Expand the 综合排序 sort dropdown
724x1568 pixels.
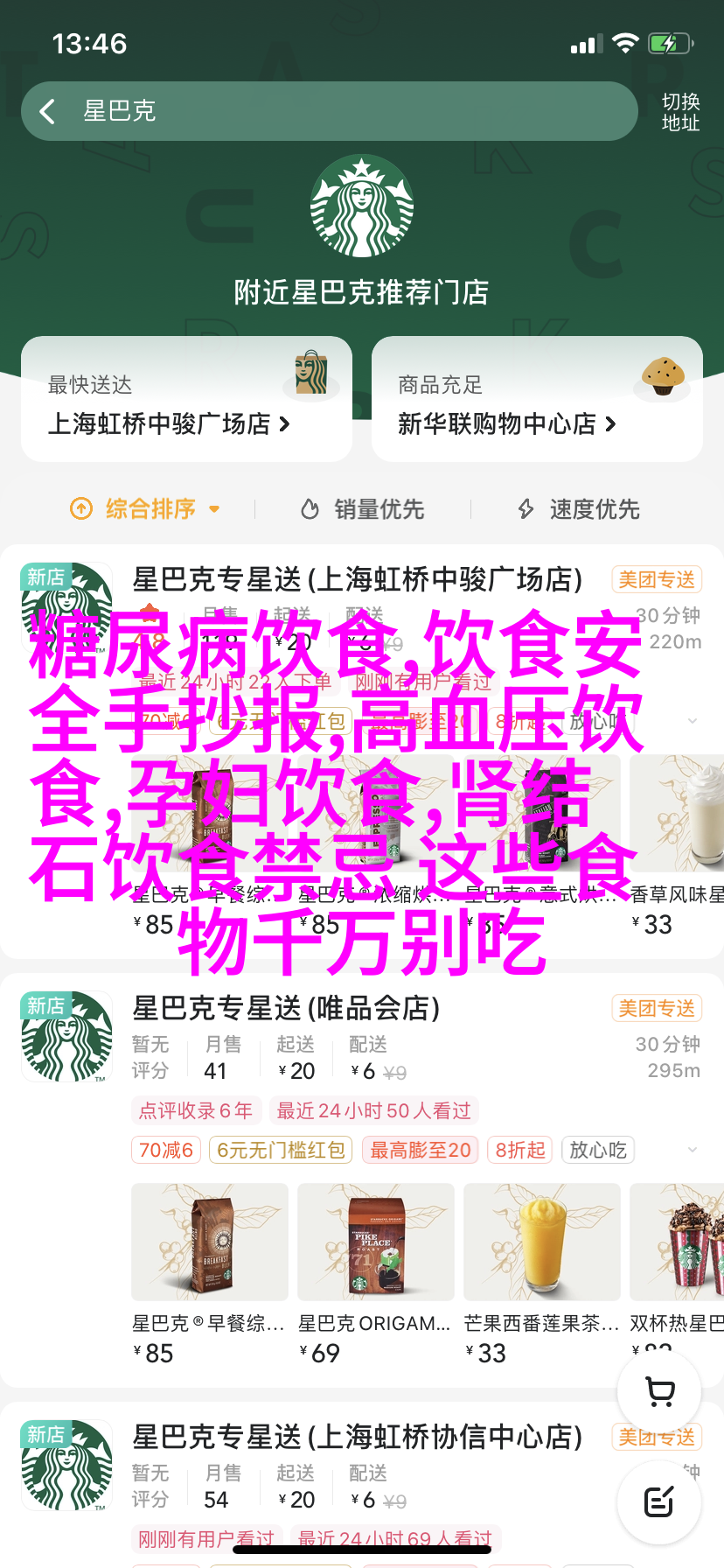coord(146,508)
